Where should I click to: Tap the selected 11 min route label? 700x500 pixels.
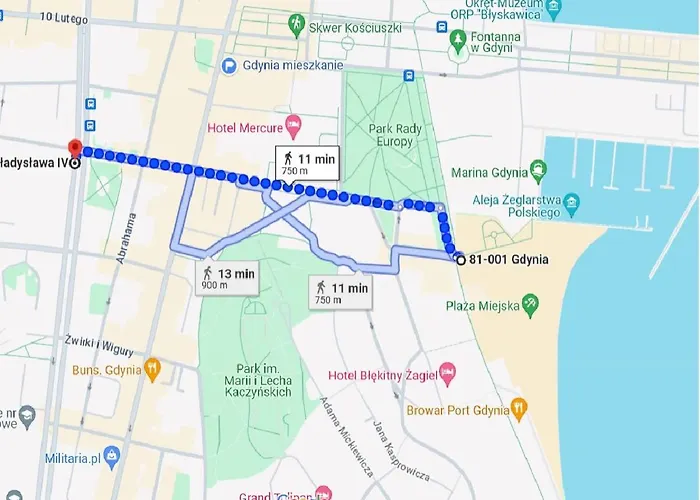click(x=309, y=163)
